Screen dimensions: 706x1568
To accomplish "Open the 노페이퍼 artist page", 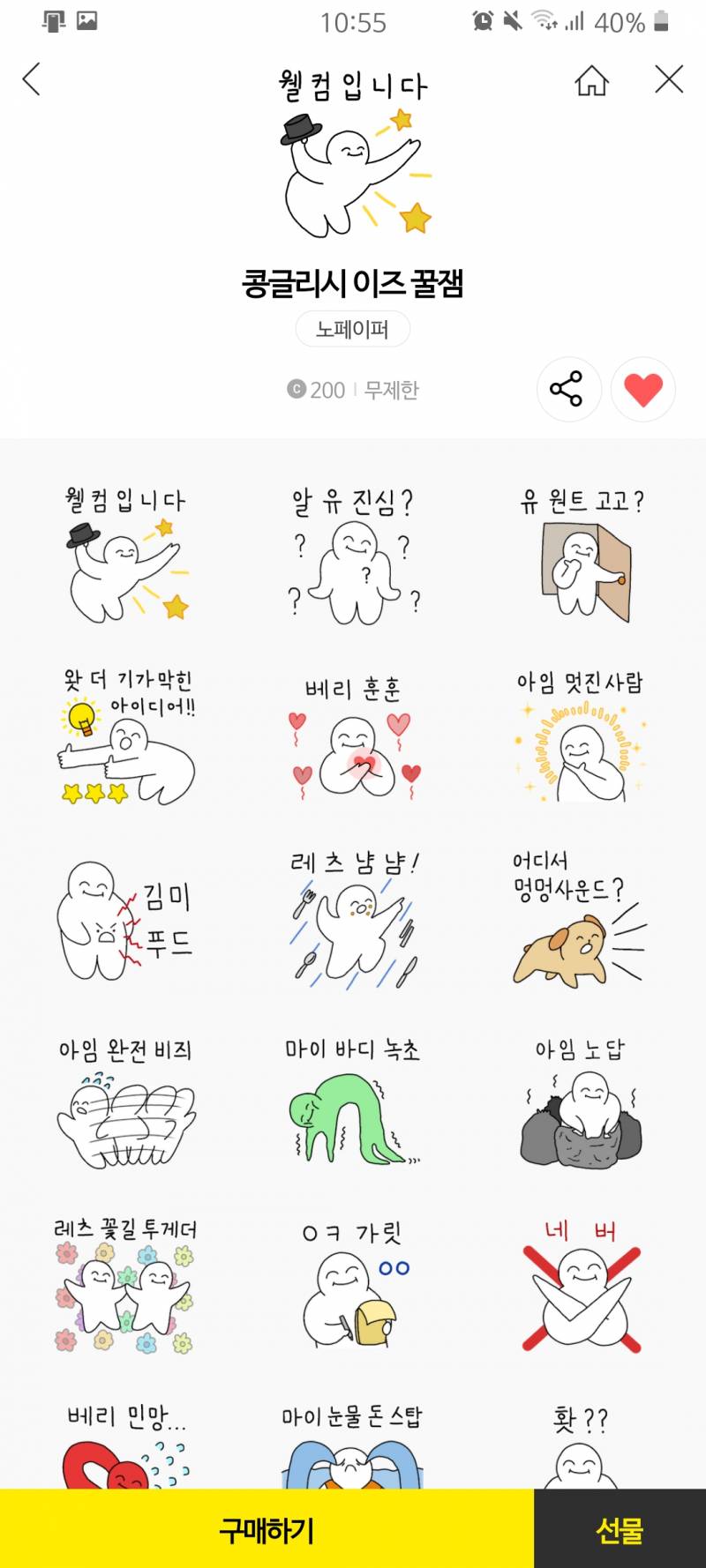I will (352, 329).
